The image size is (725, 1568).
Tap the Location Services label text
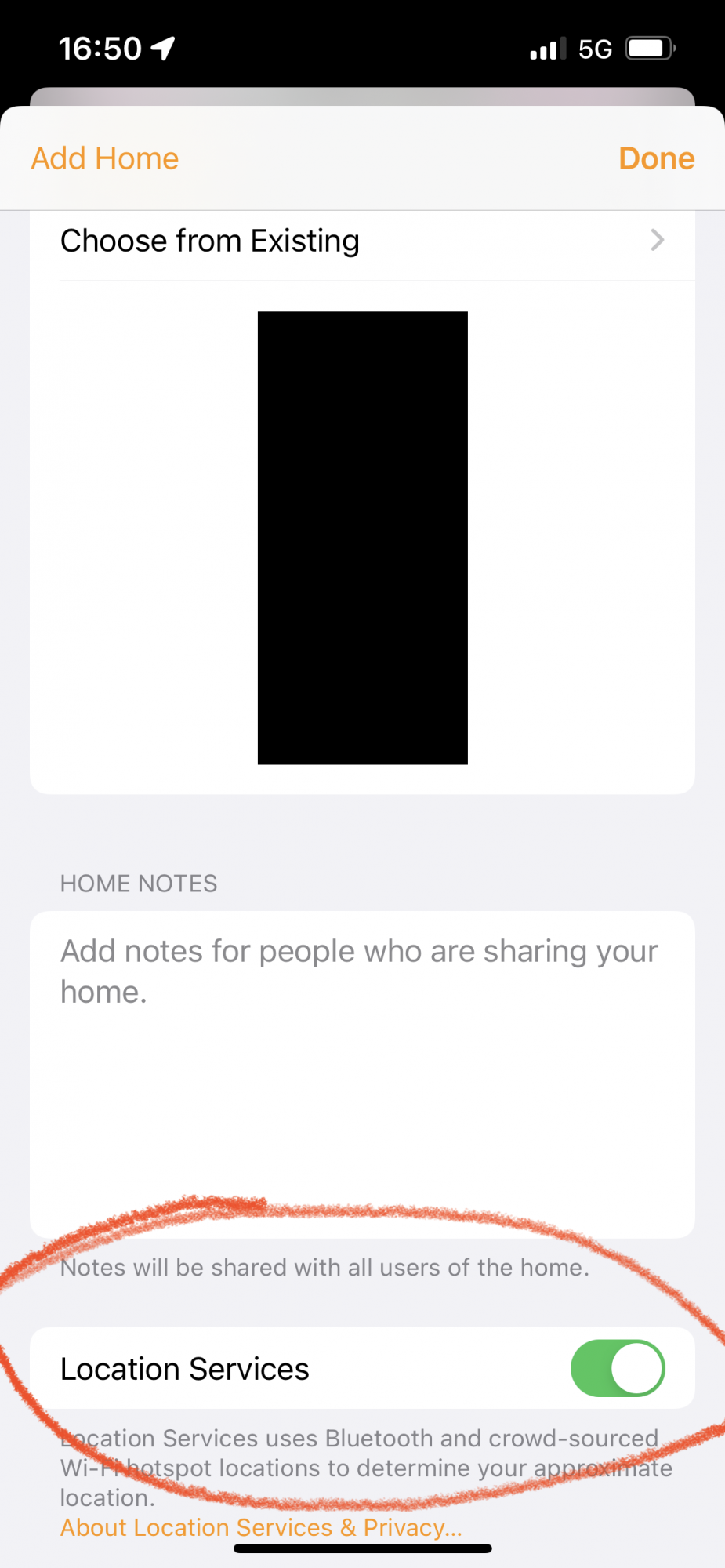[x=183, y=1368]
